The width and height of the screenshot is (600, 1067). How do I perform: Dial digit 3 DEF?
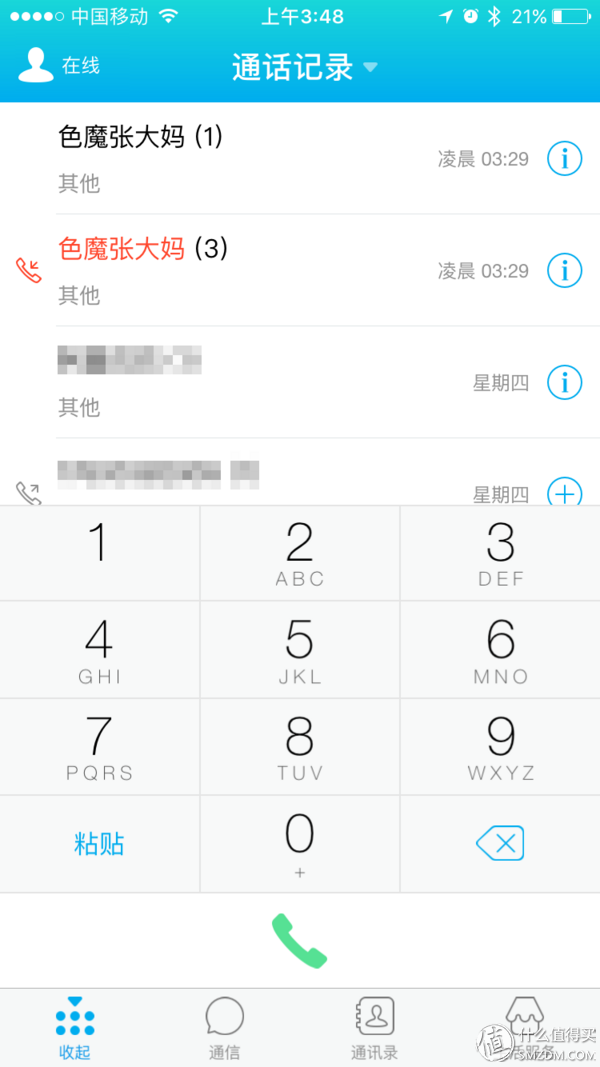pos(501,553)
